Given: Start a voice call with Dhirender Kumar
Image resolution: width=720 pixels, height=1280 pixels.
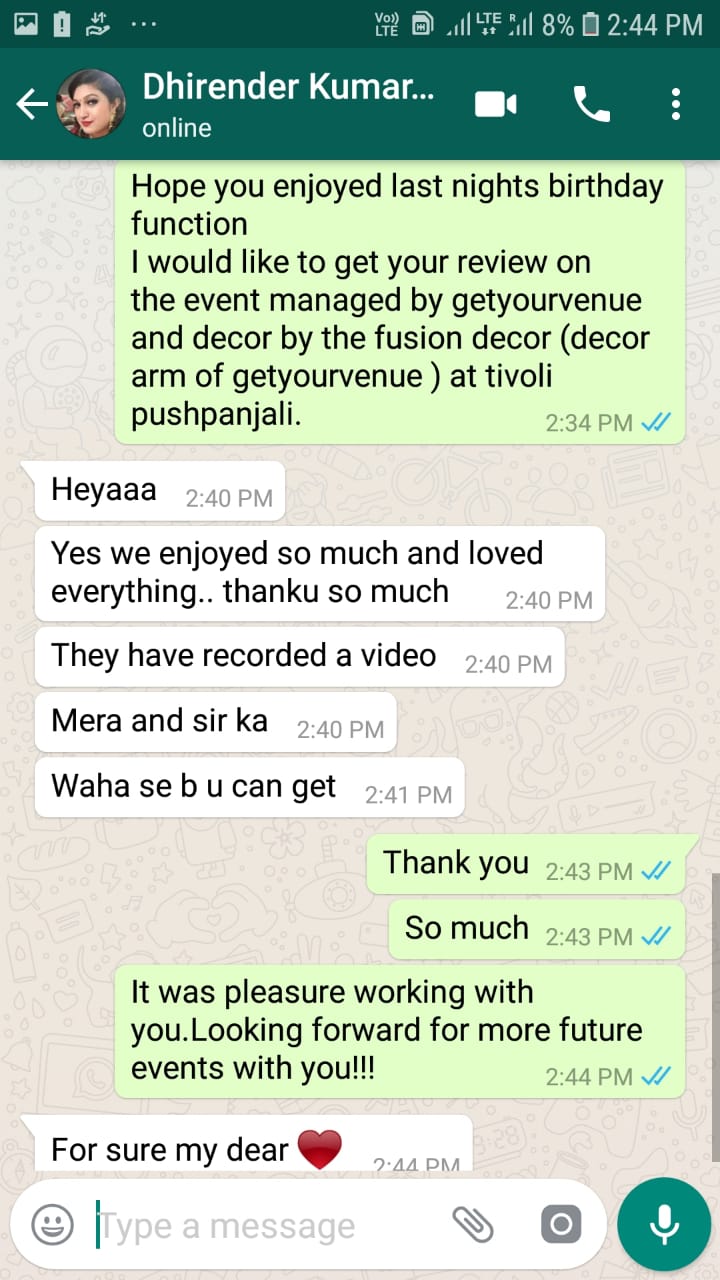Looking at the screenshot, I should (x=591, y=104).
